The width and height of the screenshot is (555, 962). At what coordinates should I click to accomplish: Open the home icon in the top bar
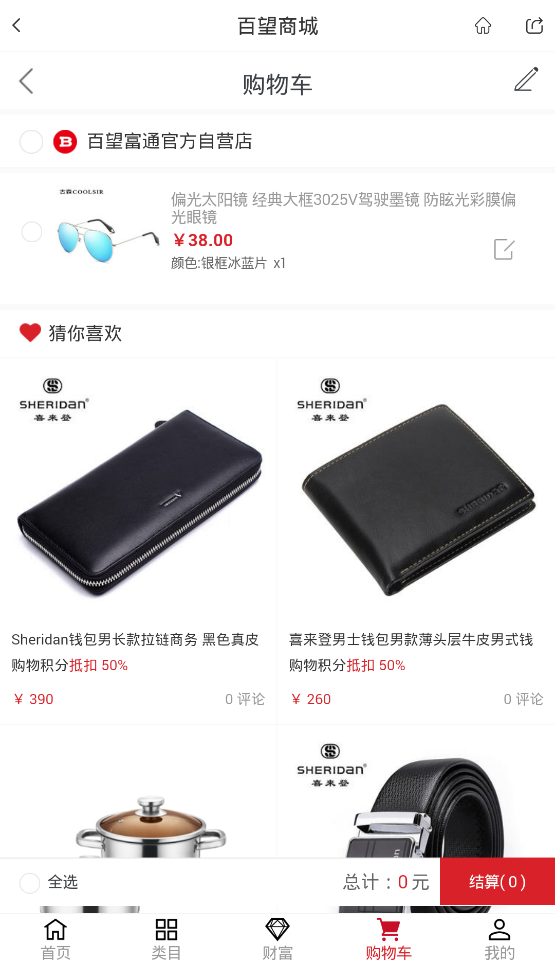click(483, 26)
